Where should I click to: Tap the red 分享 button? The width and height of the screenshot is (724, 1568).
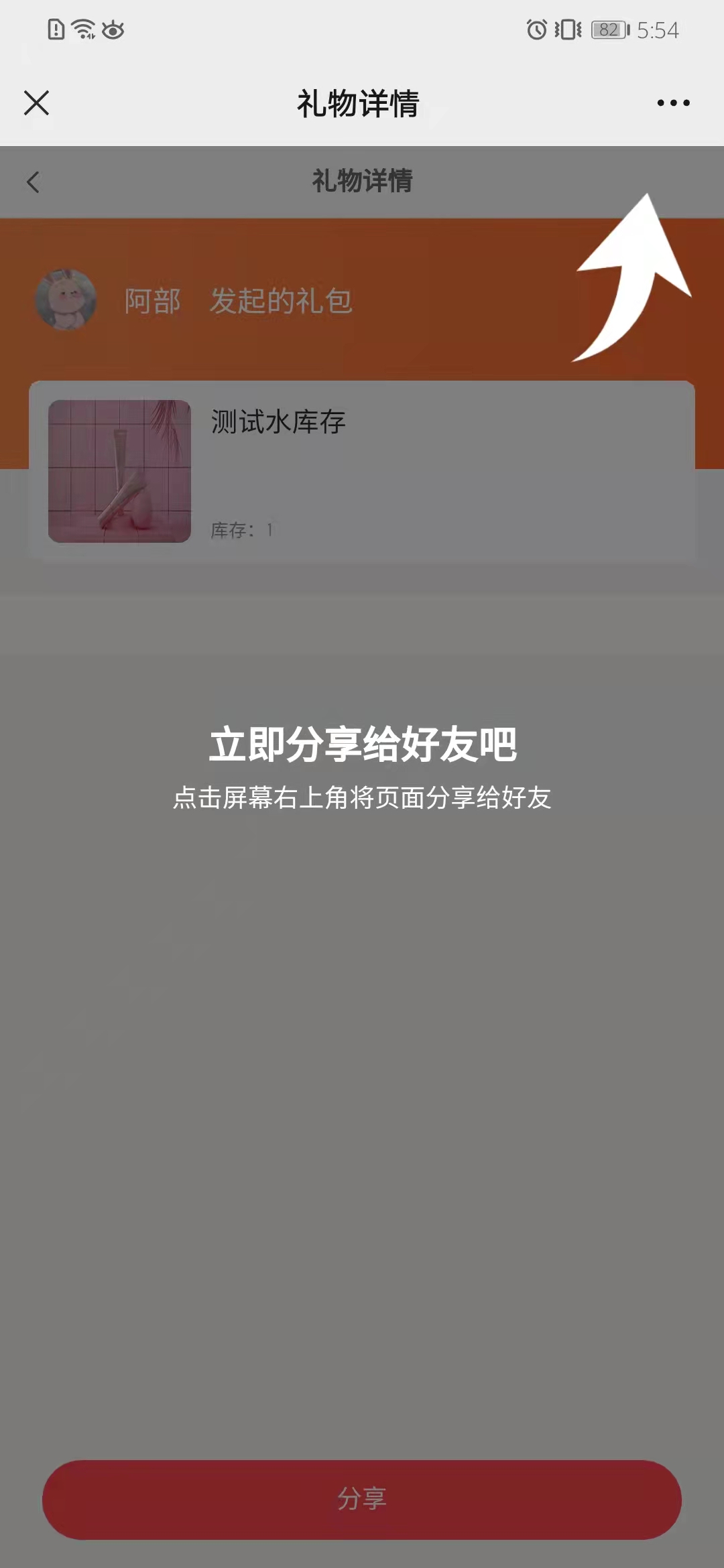click(362, 1499)
